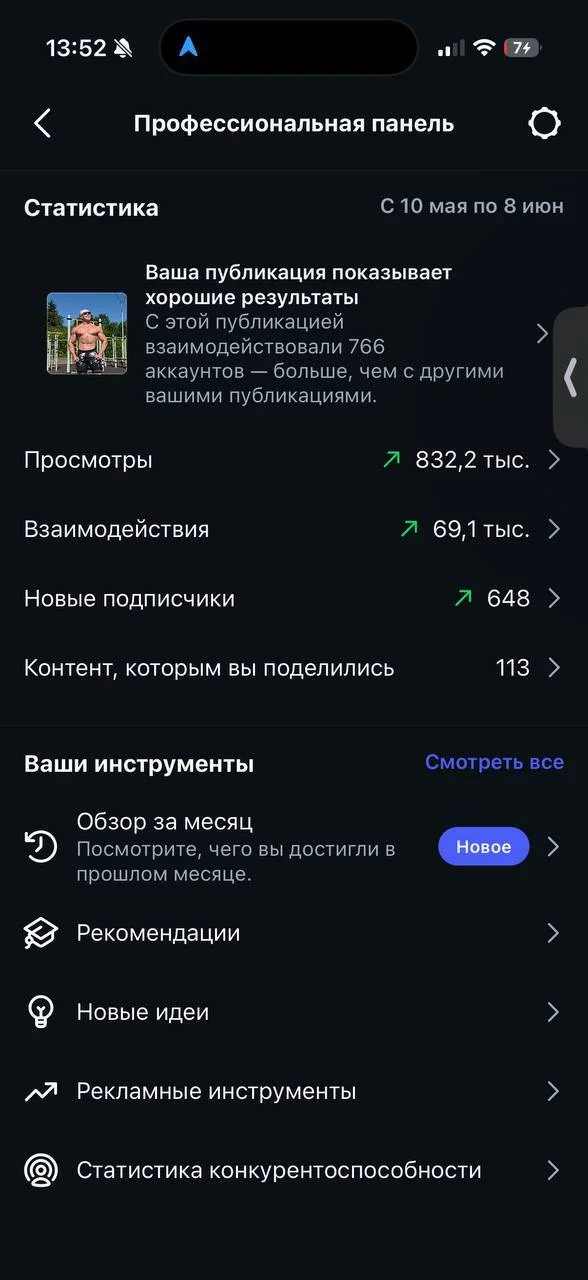Open the Взаимодействия statistics row
Image resolution: width=588 pixels, height=1280 pixels.
click(x=294, y=529)
